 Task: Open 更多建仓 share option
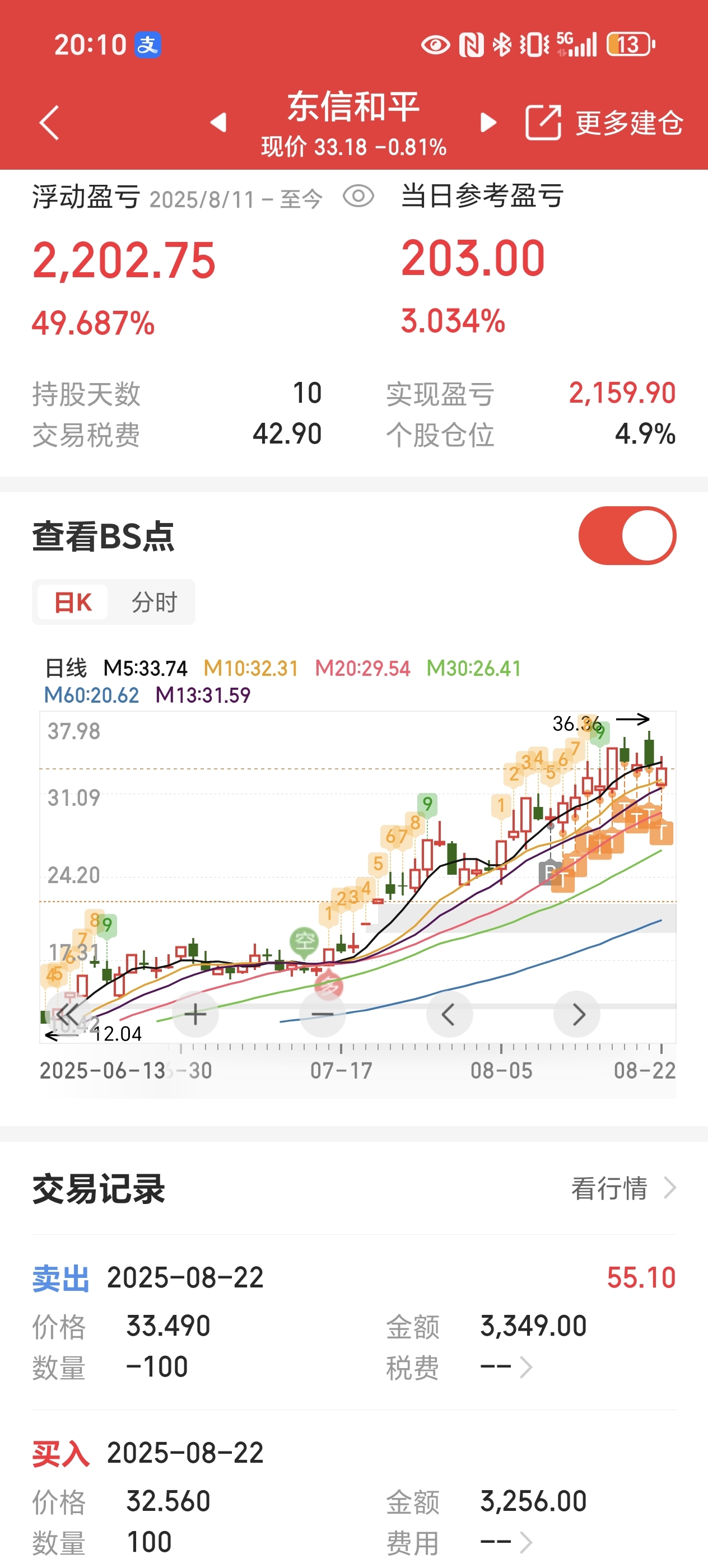[x=604, y=122]
